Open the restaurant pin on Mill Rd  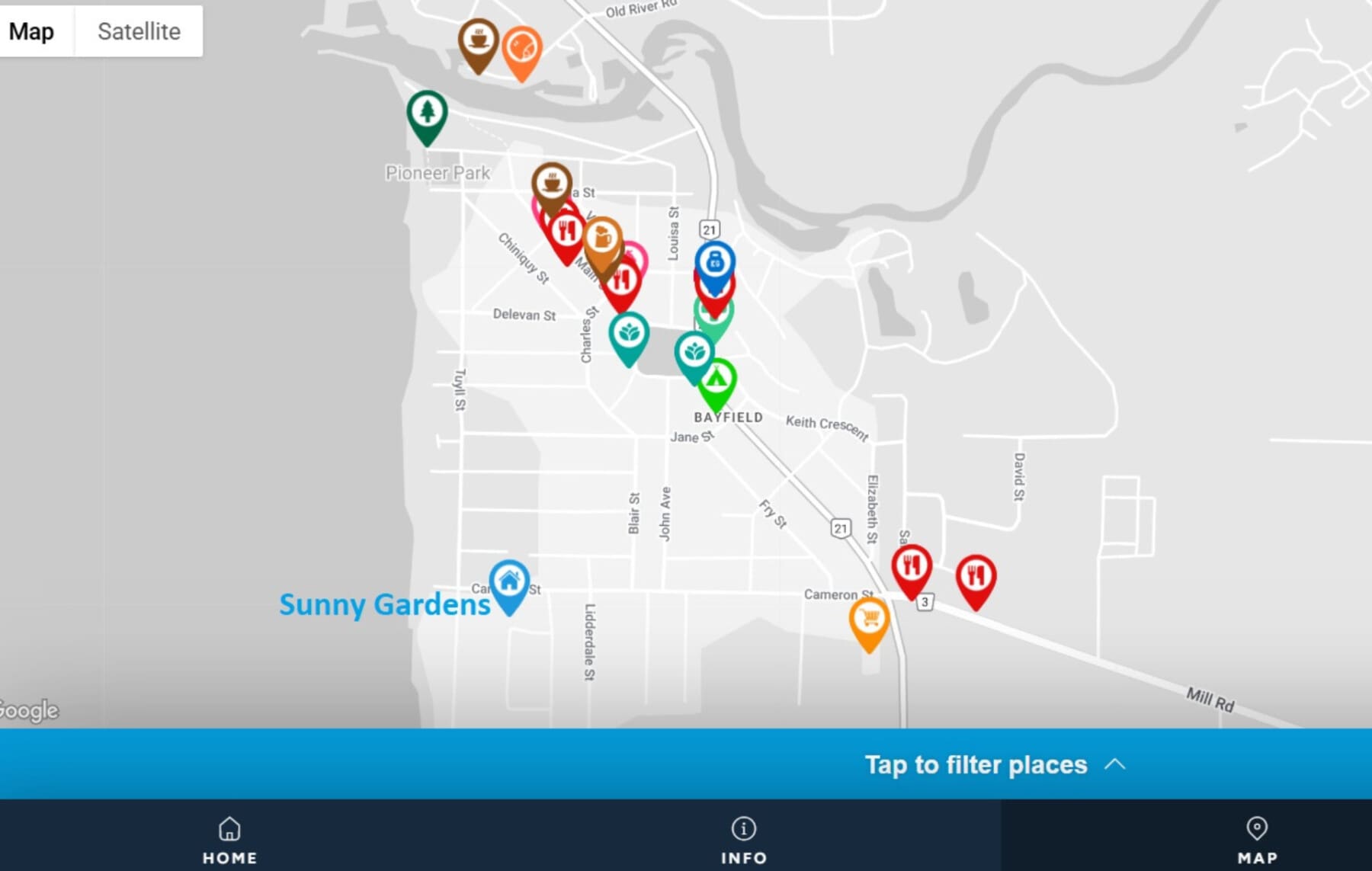click(976, 577)
